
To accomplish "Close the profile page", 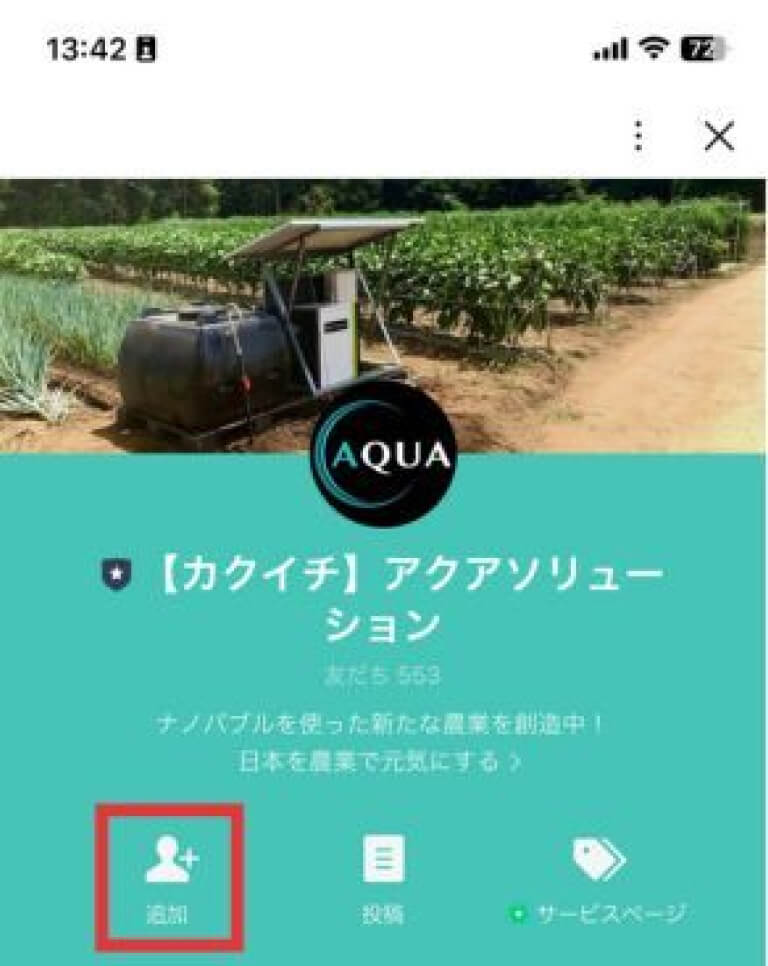I will 718,136.
